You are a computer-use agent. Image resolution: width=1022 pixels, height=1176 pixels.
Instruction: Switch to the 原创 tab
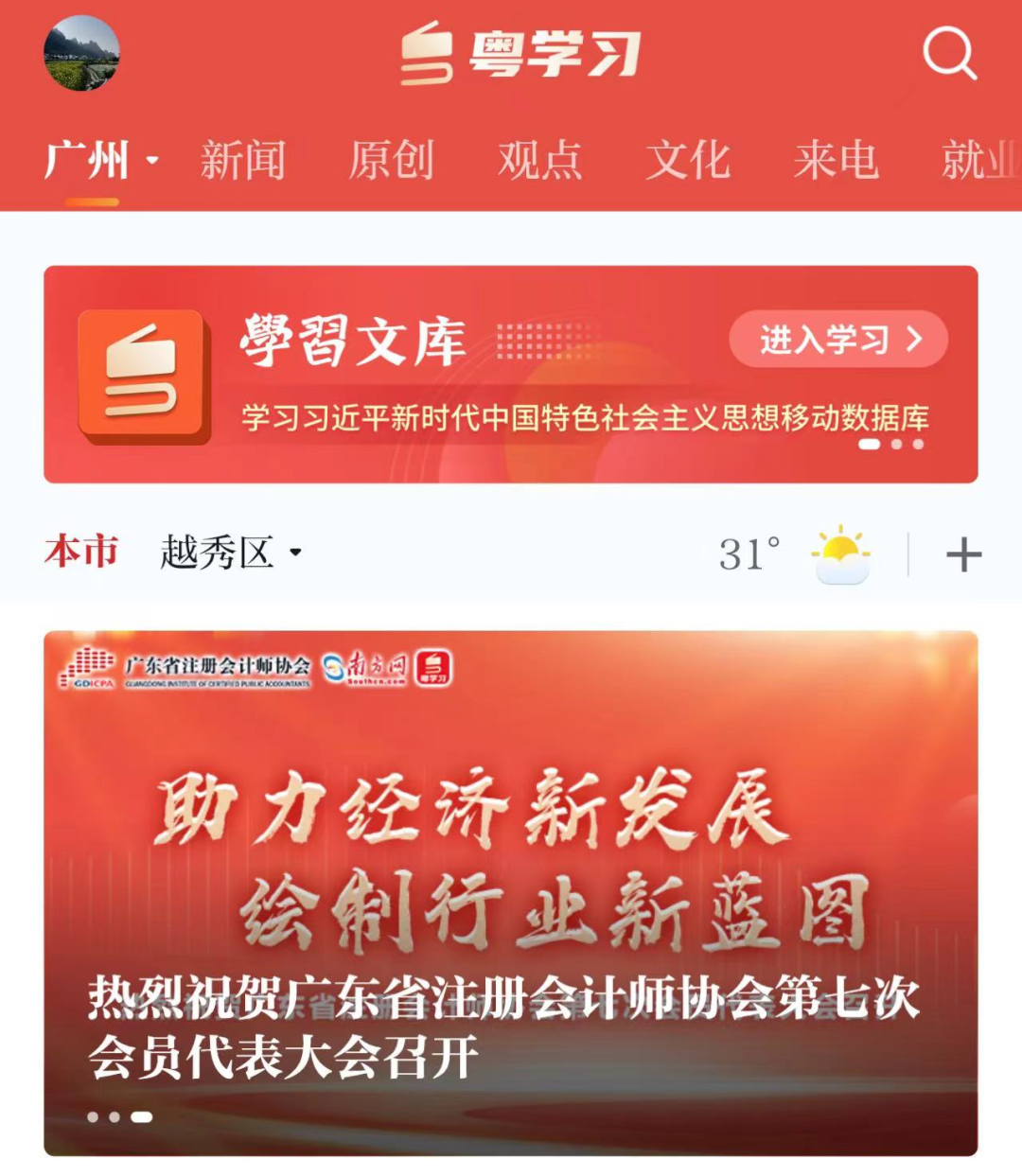pos(391,160)
